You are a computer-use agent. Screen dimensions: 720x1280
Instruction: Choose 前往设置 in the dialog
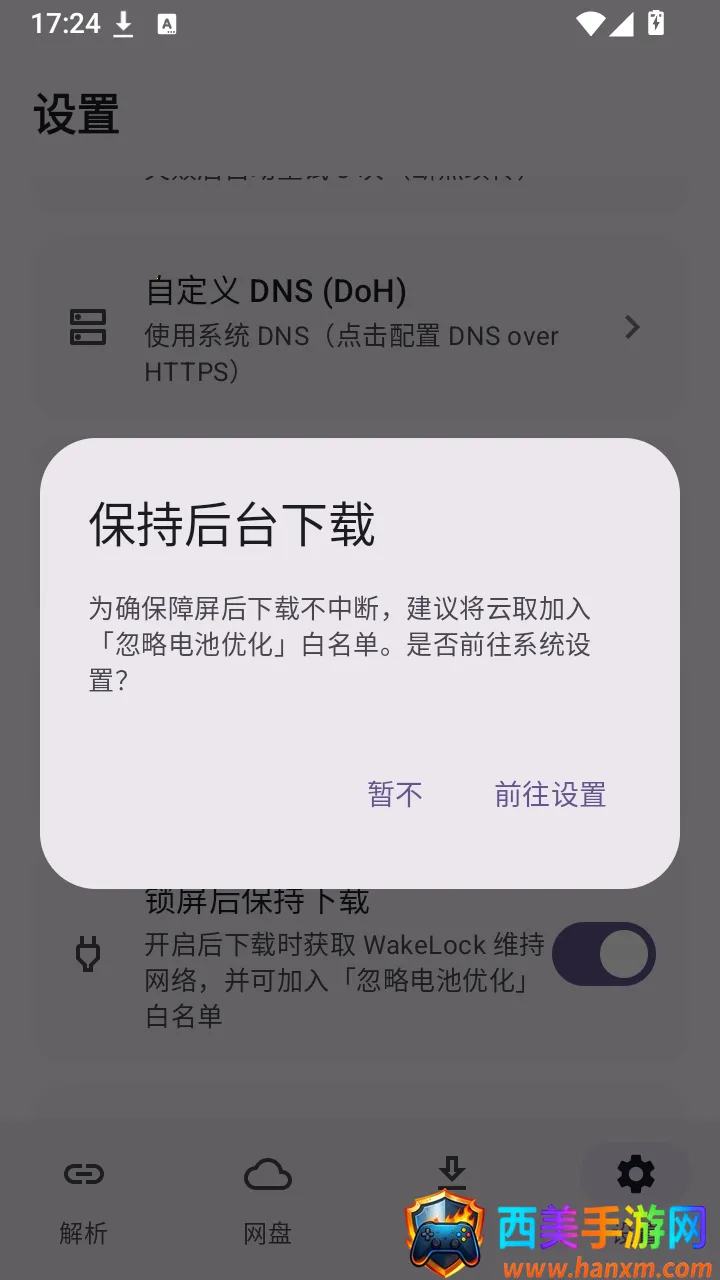[551, 795]
